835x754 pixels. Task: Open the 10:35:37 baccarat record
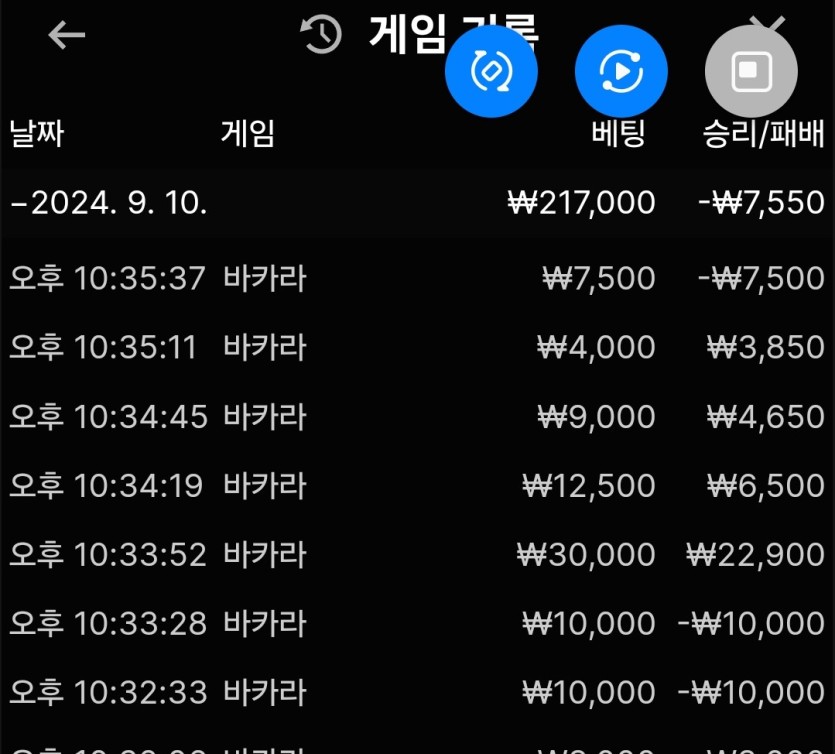pos(418,278)
